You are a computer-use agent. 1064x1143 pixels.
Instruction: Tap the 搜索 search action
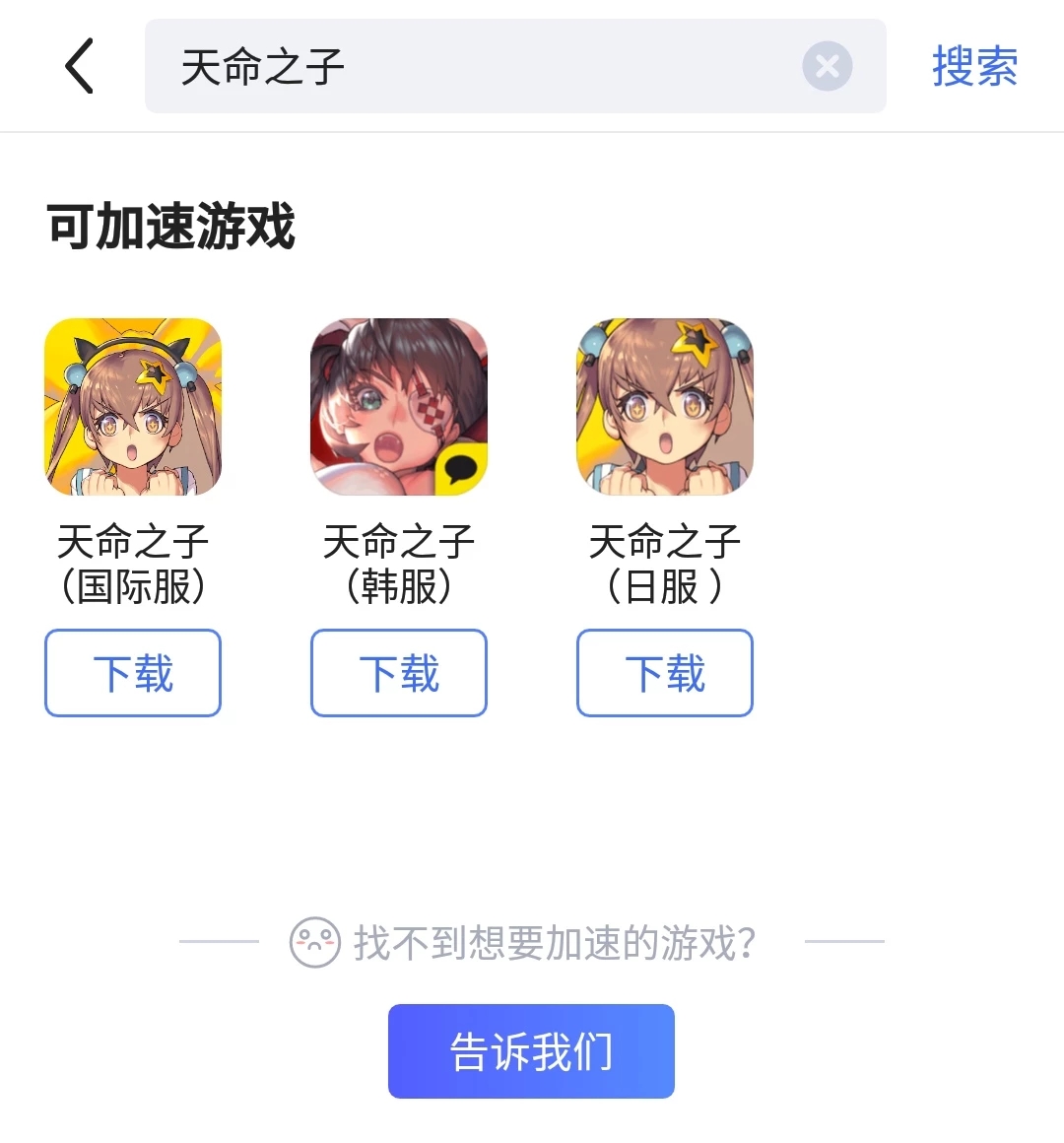[x=973, y=66]
